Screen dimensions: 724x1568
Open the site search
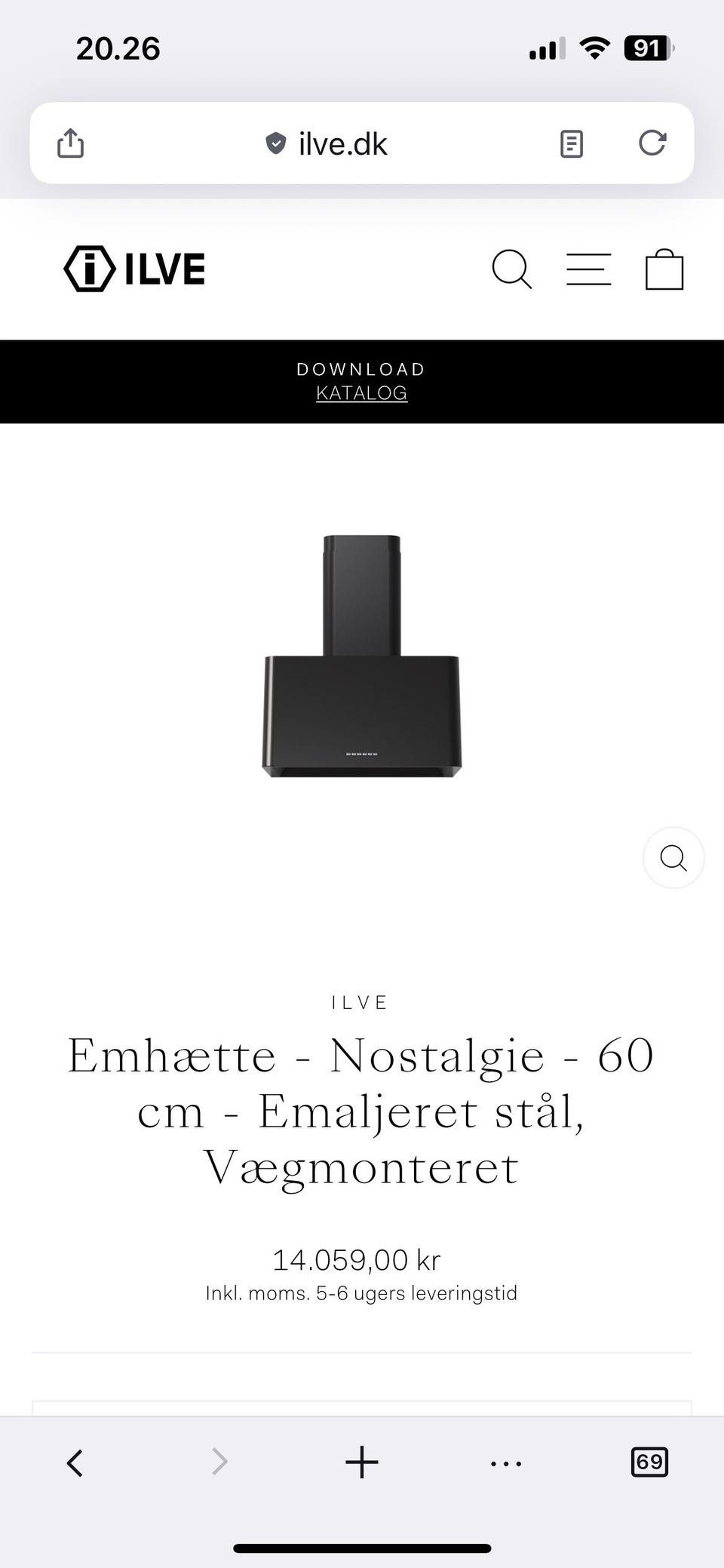[x=512, y=269]
